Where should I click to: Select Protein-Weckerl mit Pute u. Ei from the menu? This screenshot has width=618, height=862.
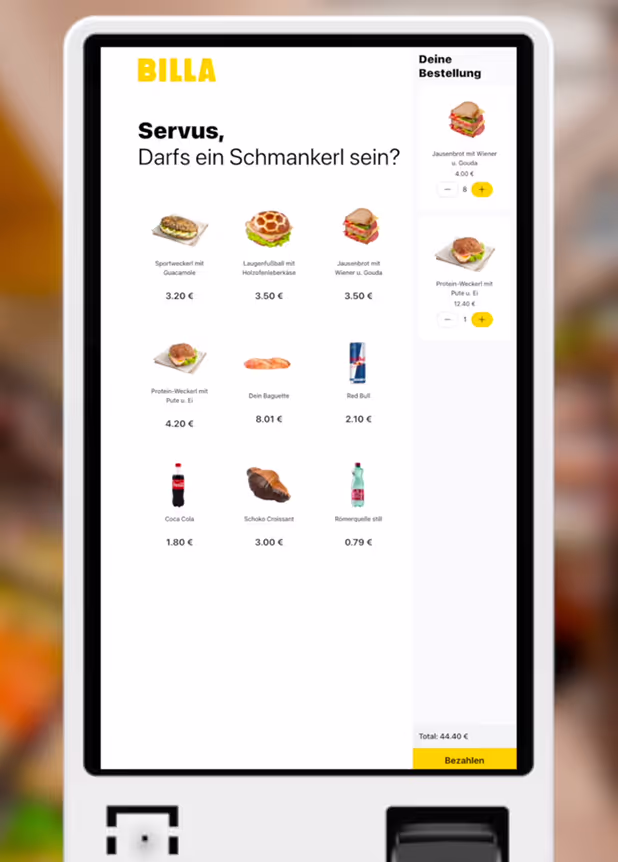[x=180, y=357]
